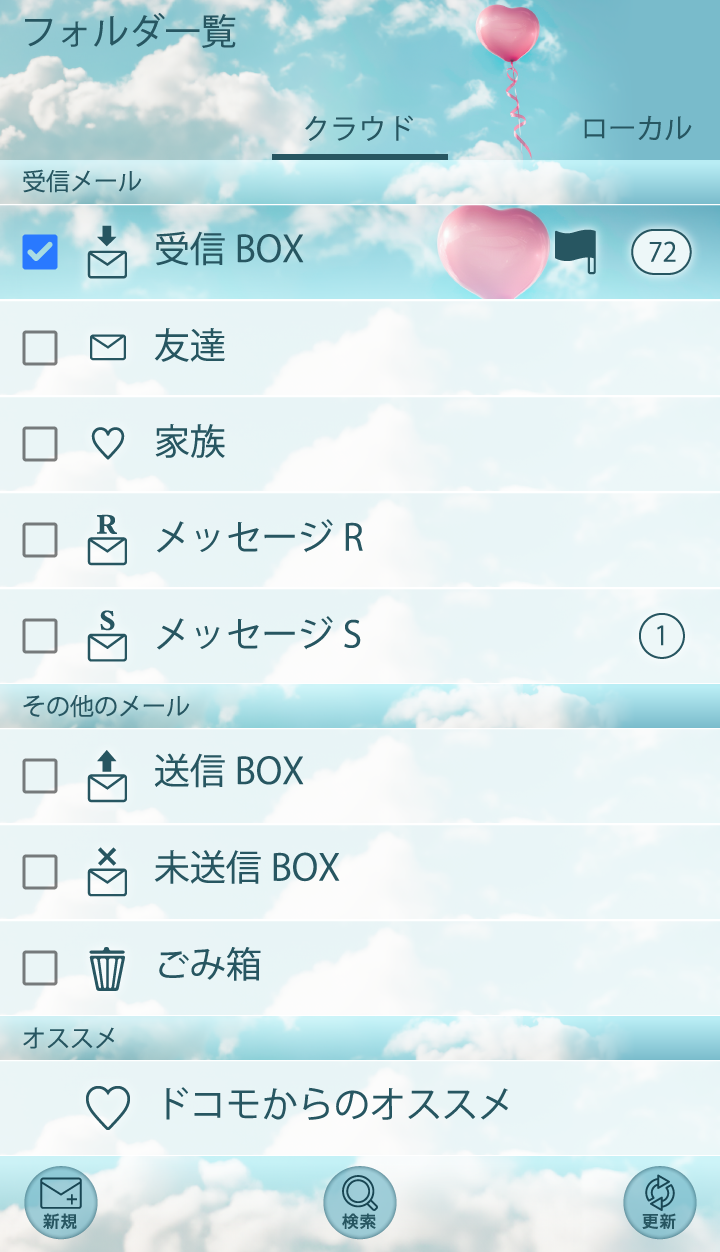The image size is (720, 1252).
Task: Open the 受信 BOX folder
Action: coord(229,250)
